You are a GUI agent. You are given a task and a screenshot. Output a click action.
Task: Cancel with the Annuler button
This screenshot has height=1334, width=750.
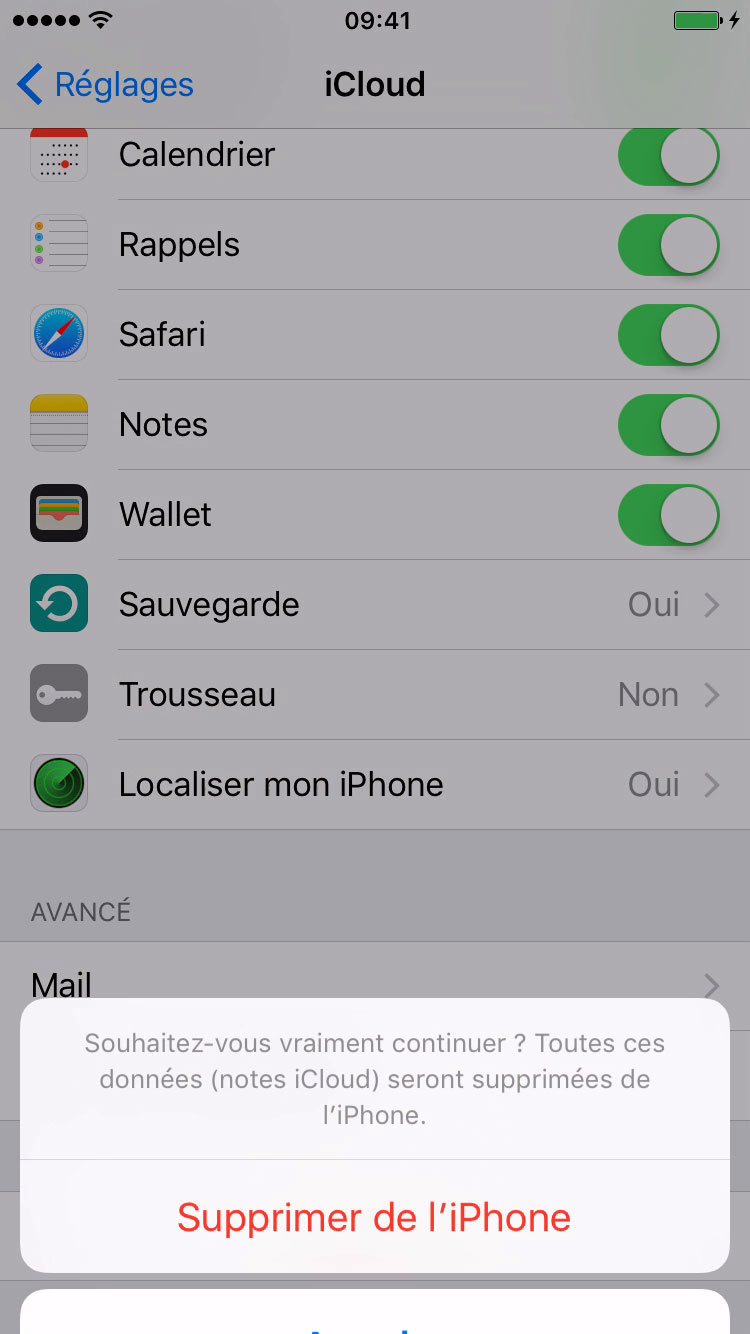pyautogui.click(x=374, y=1318)
